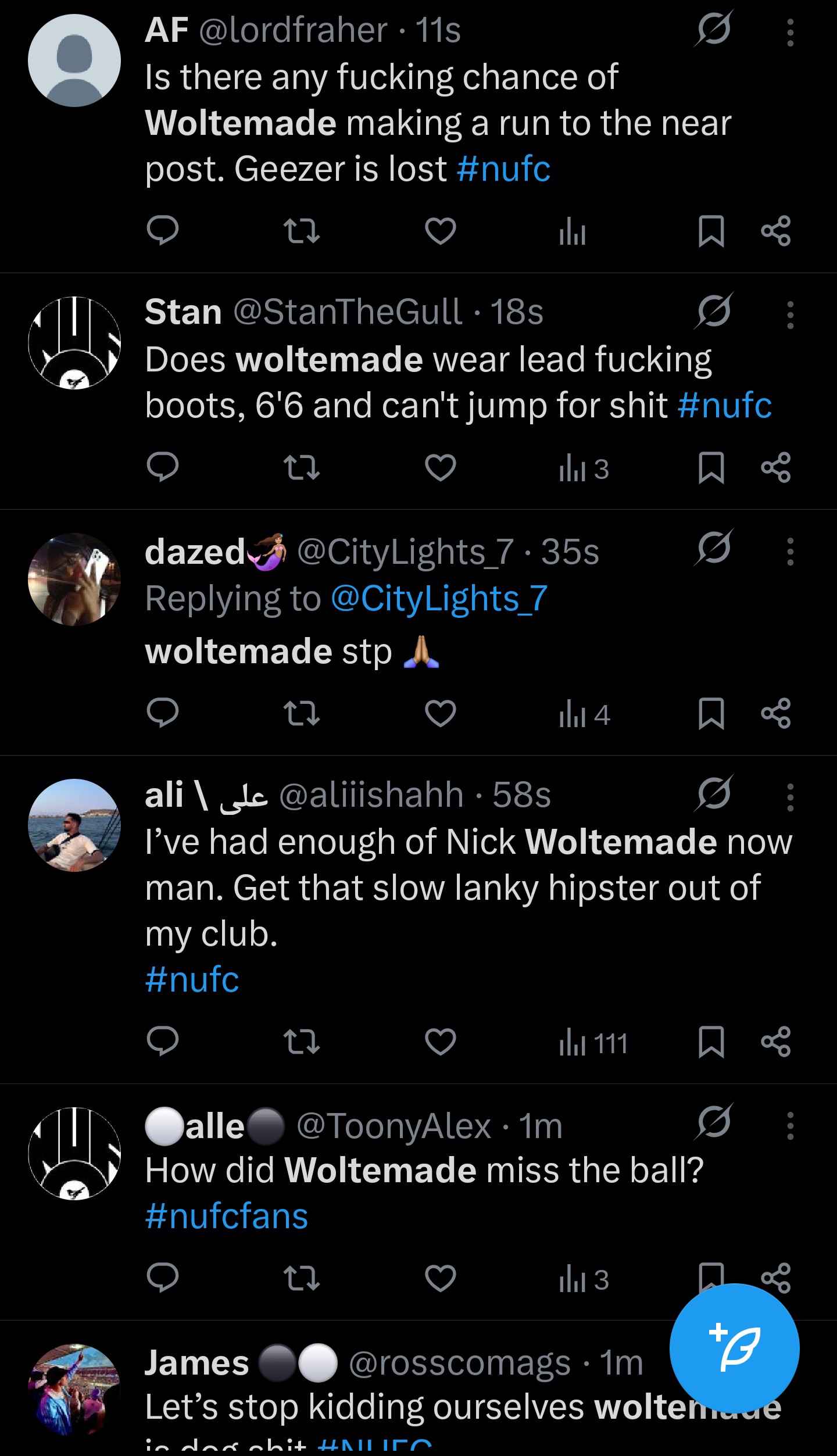Reply to dazed's 'woltemade stp' tweet

162,713
